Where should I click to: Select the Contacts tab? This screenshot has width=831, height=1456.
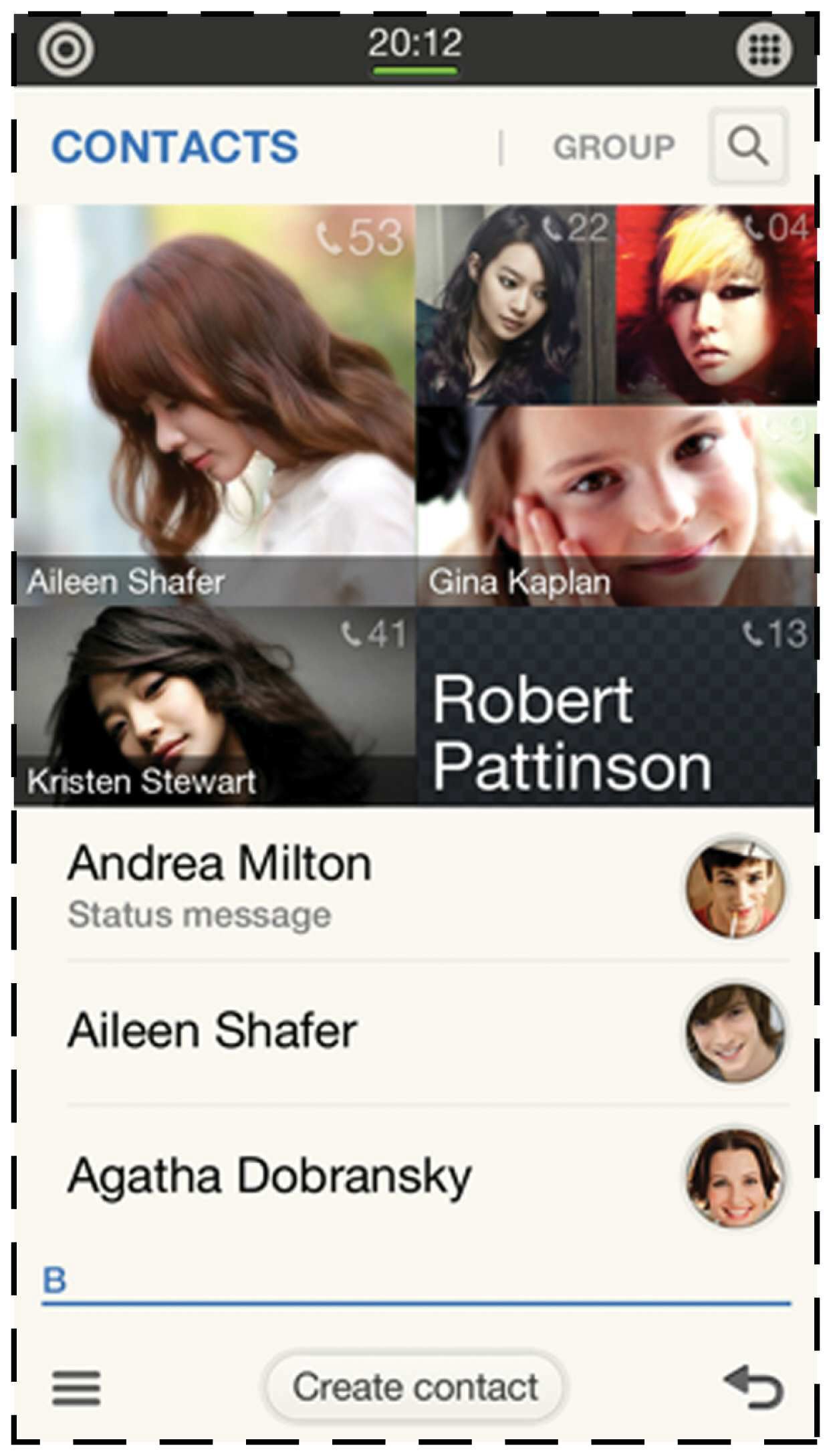coord(175,147)
